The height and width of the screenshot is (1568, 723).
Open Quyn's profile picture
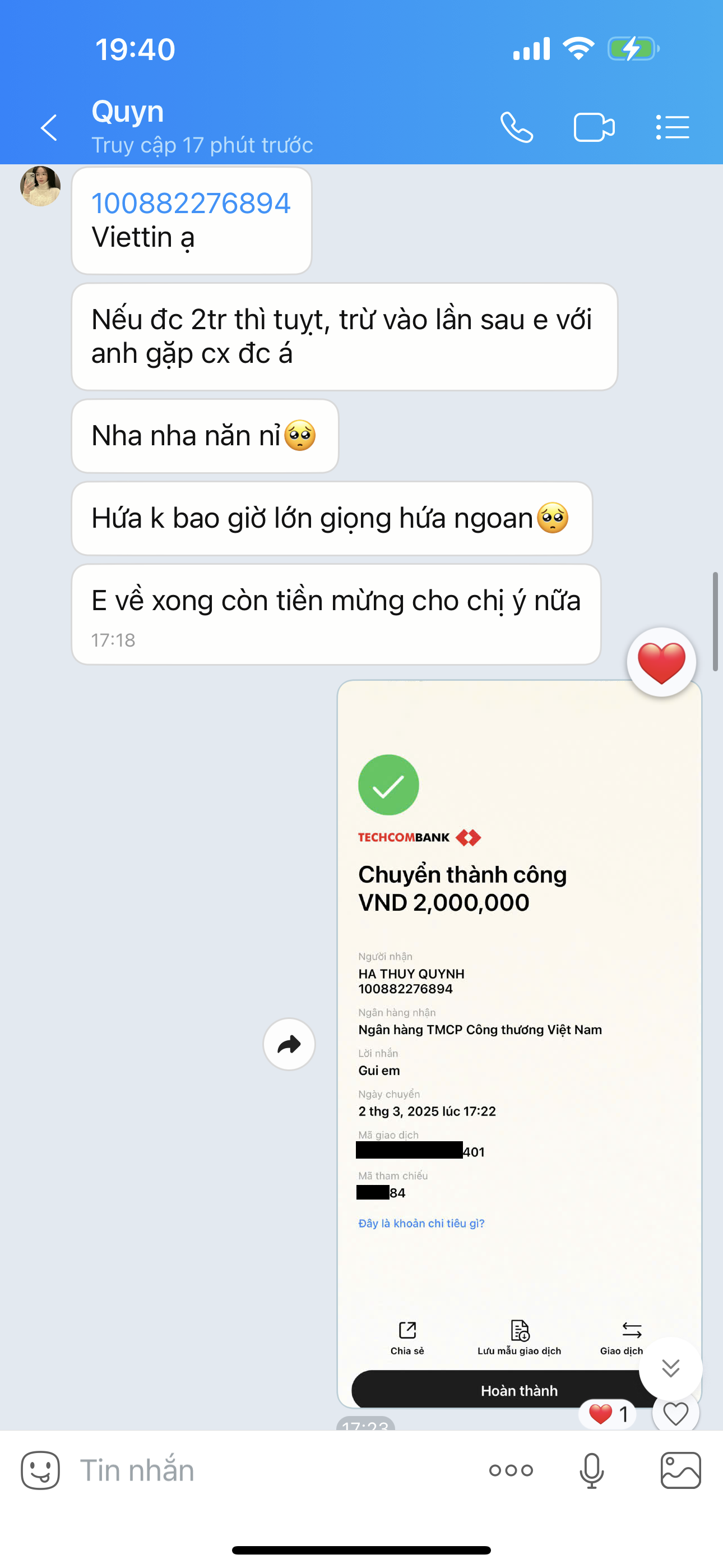pyautogui.click(x=40, y=186)
